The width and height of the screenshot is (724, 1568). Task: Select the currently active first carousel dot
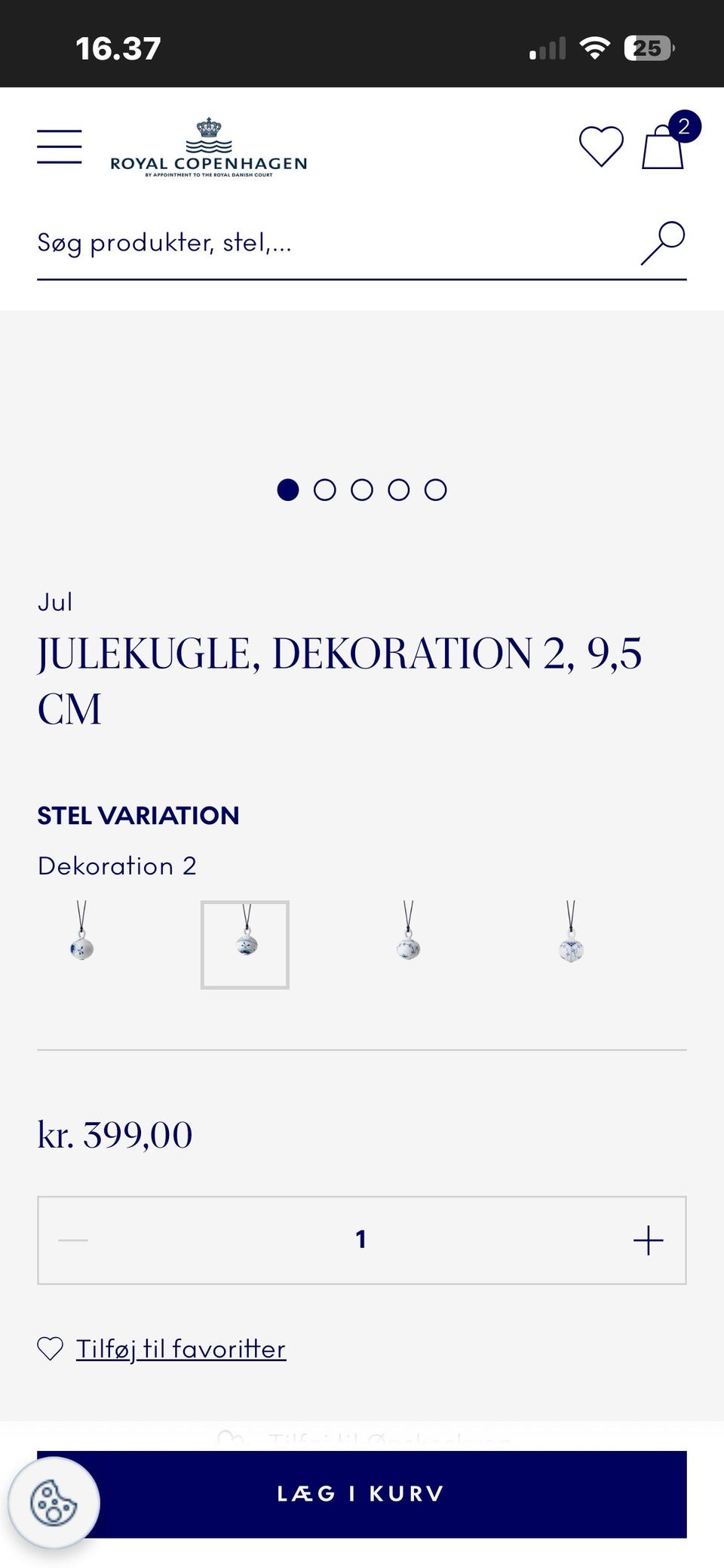290,489
